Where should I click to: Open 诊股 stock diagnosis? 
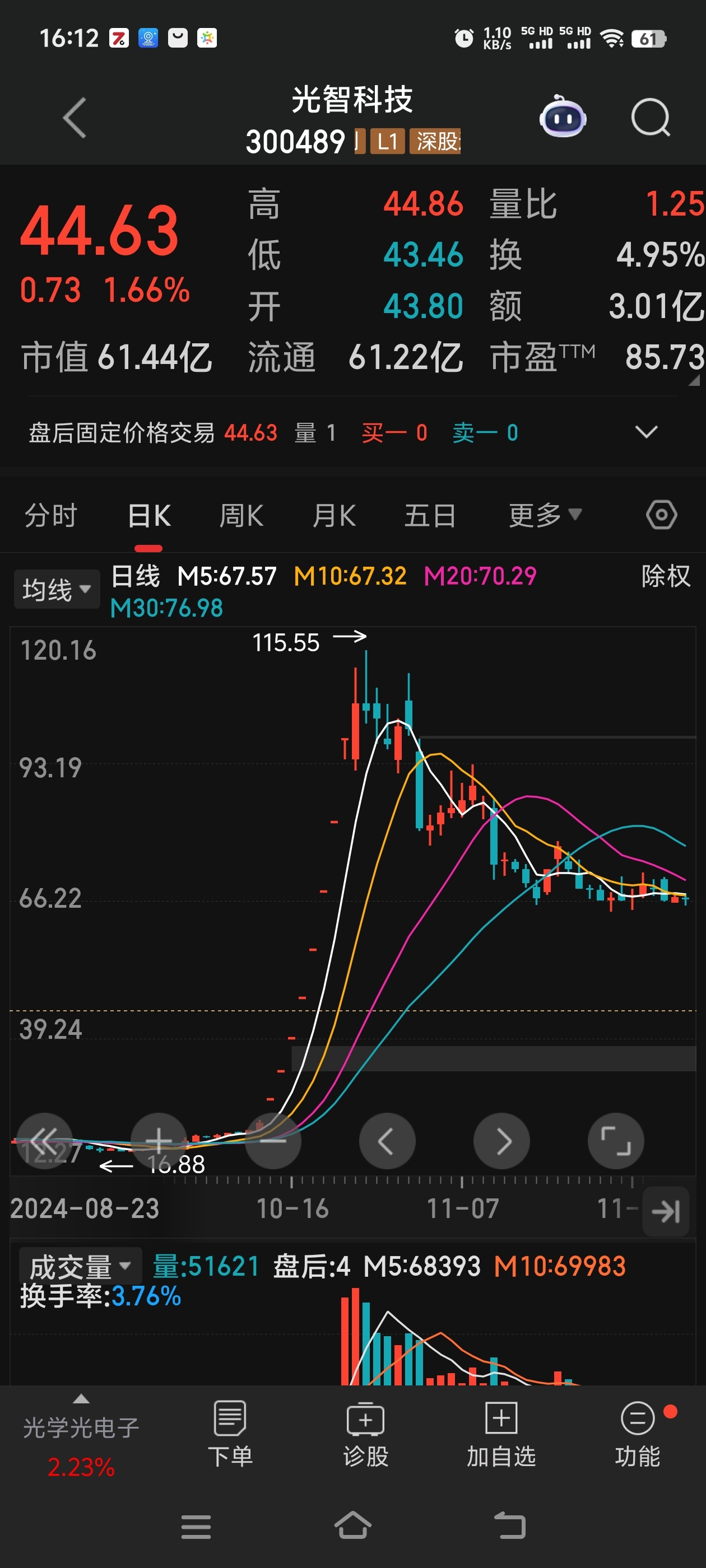point(365,1434)
